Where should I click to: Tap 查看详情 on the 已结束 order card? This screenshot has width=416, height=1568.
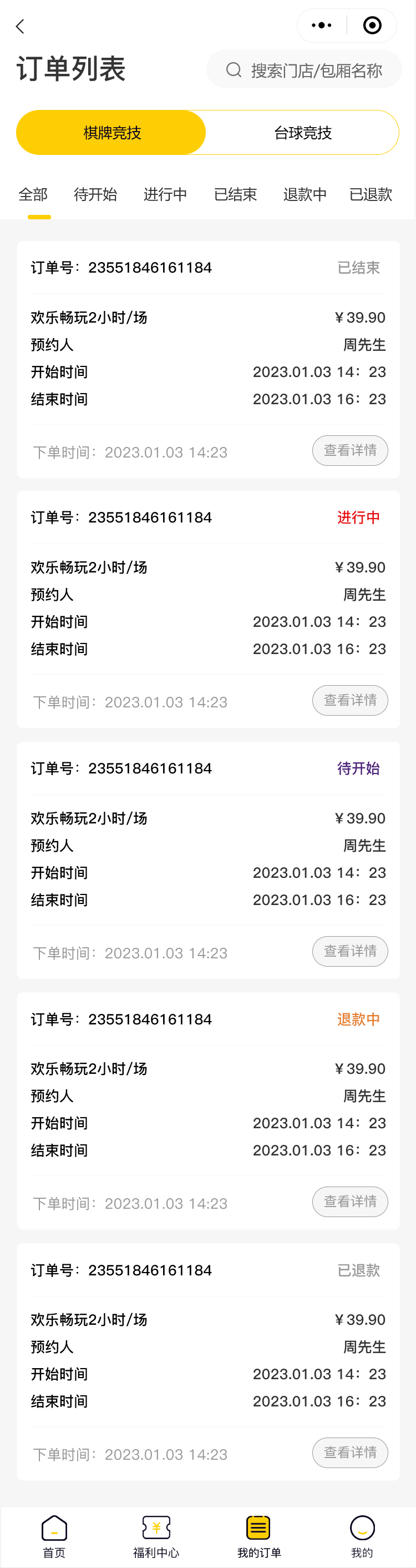349,450
